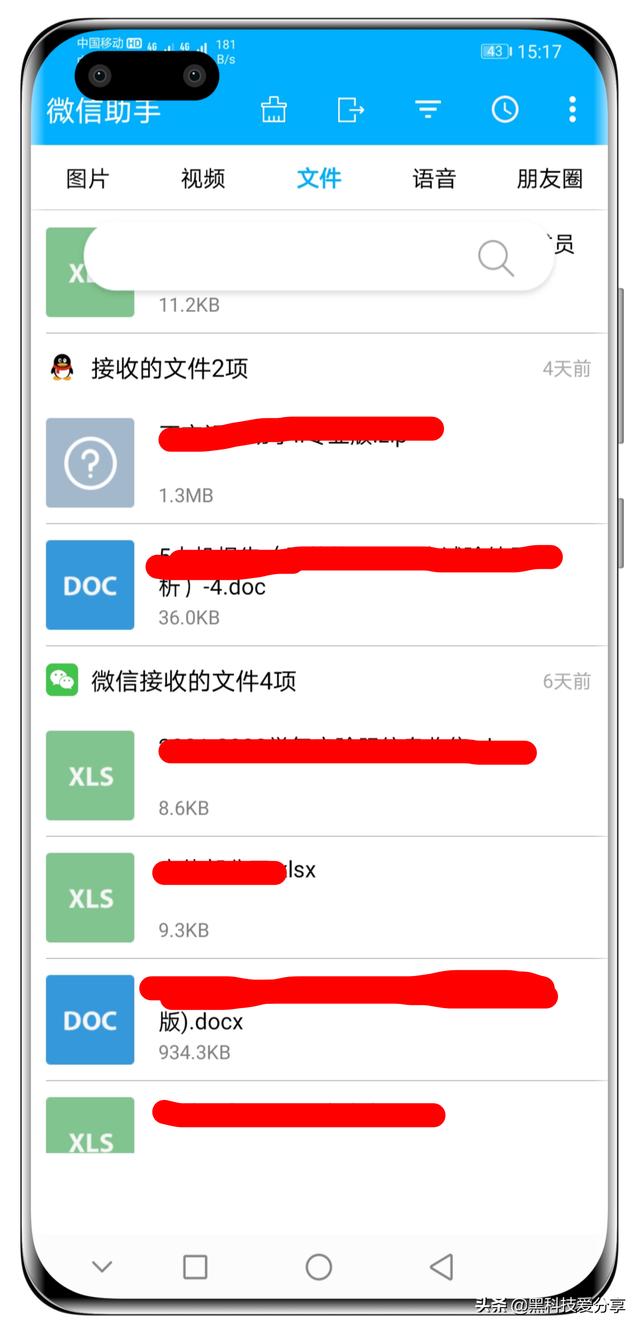Image resolution: width=640 pixels, height=1328 pixels.
Task: Tap the floating search box
Action: pyautogui.click(x=319, y=257)
